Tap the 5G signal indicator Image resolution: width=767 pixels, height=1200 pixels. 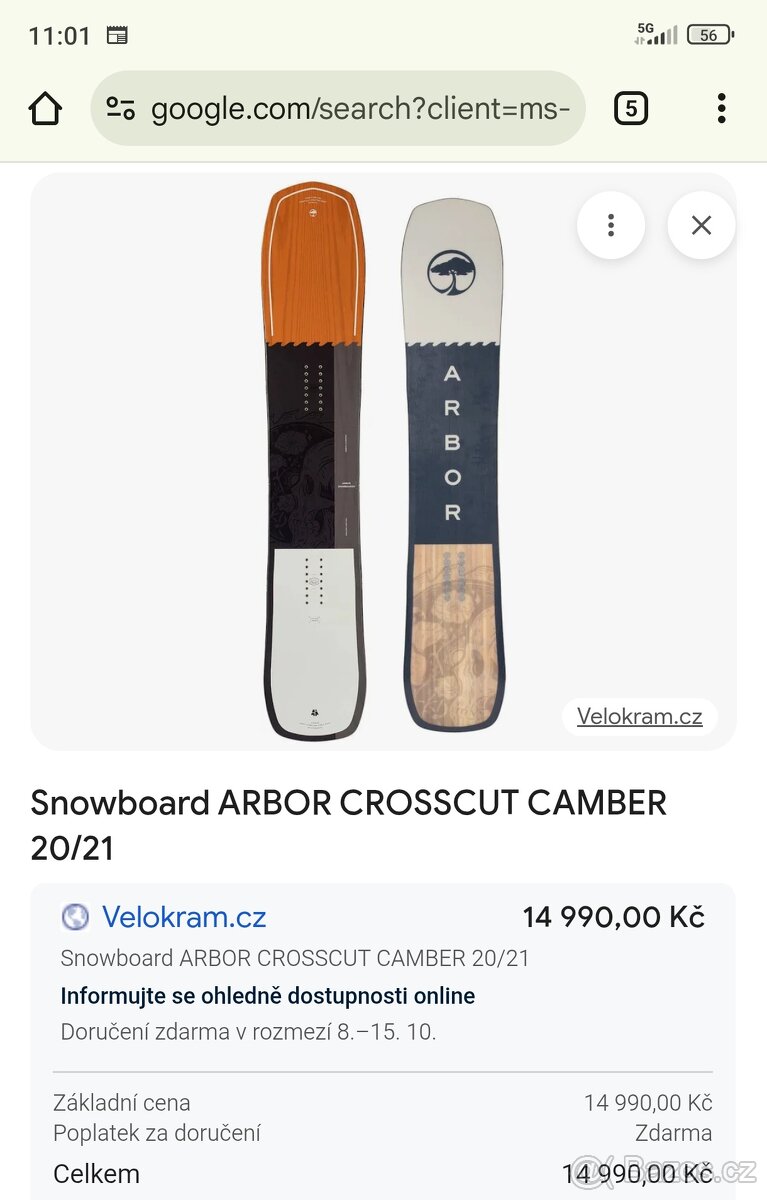[x=656, y=33]
